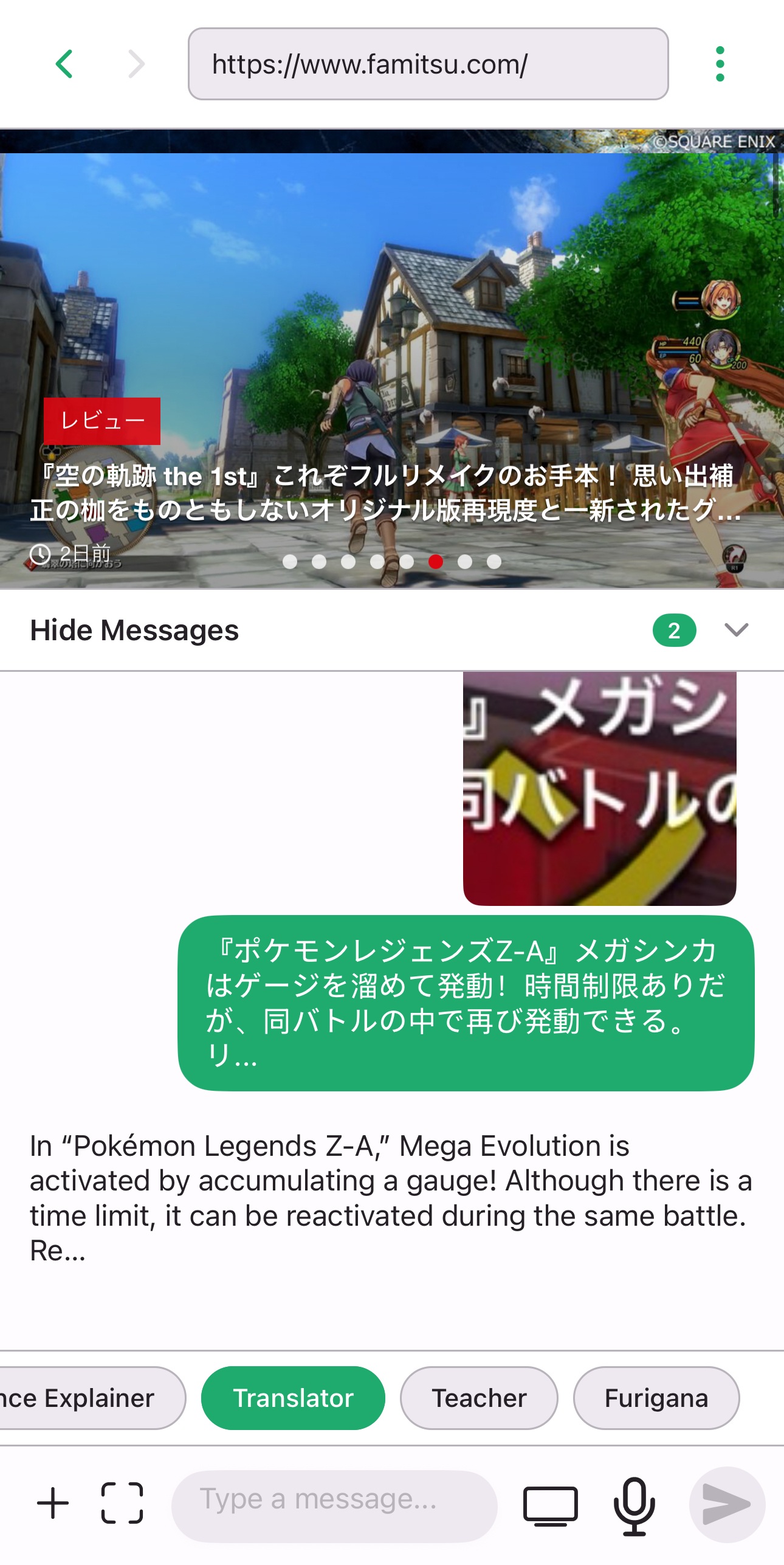The width and height of the screenshot is (784, 1565).
Task: Jump to the first carousel slide dot
Action: point(290,562)
